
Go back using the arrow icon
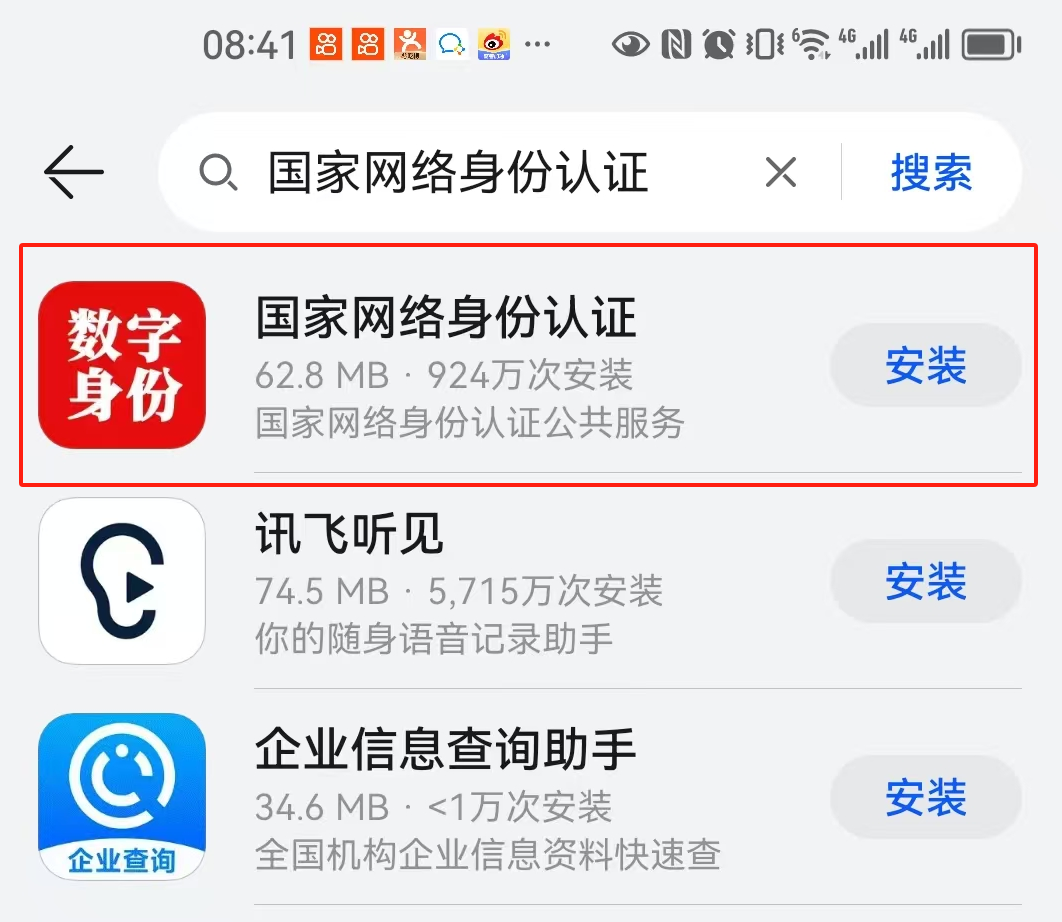point(74,172)
